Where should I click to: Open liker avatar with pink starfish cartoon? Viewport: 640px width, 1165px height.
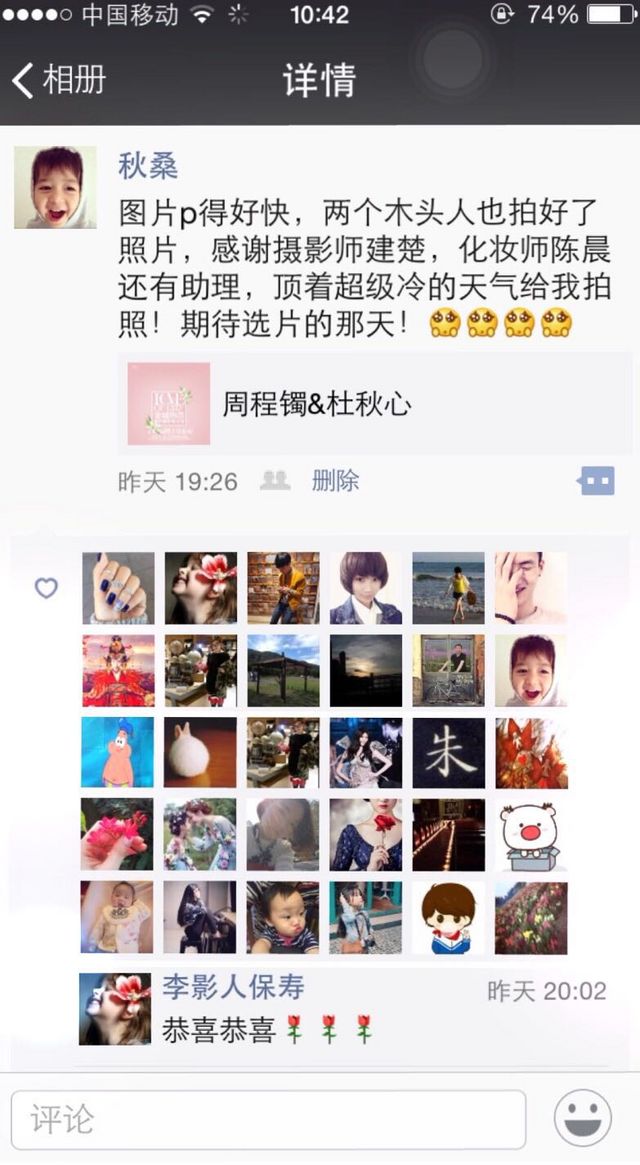click(117, 753)
